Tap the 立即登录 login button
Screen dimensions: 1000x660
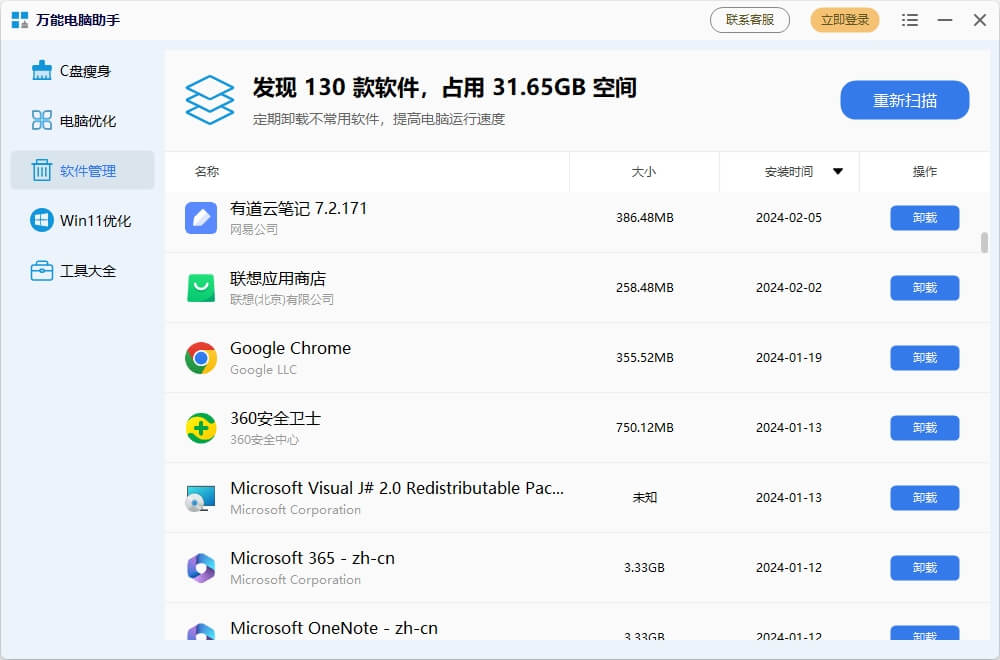coord(845,20)
